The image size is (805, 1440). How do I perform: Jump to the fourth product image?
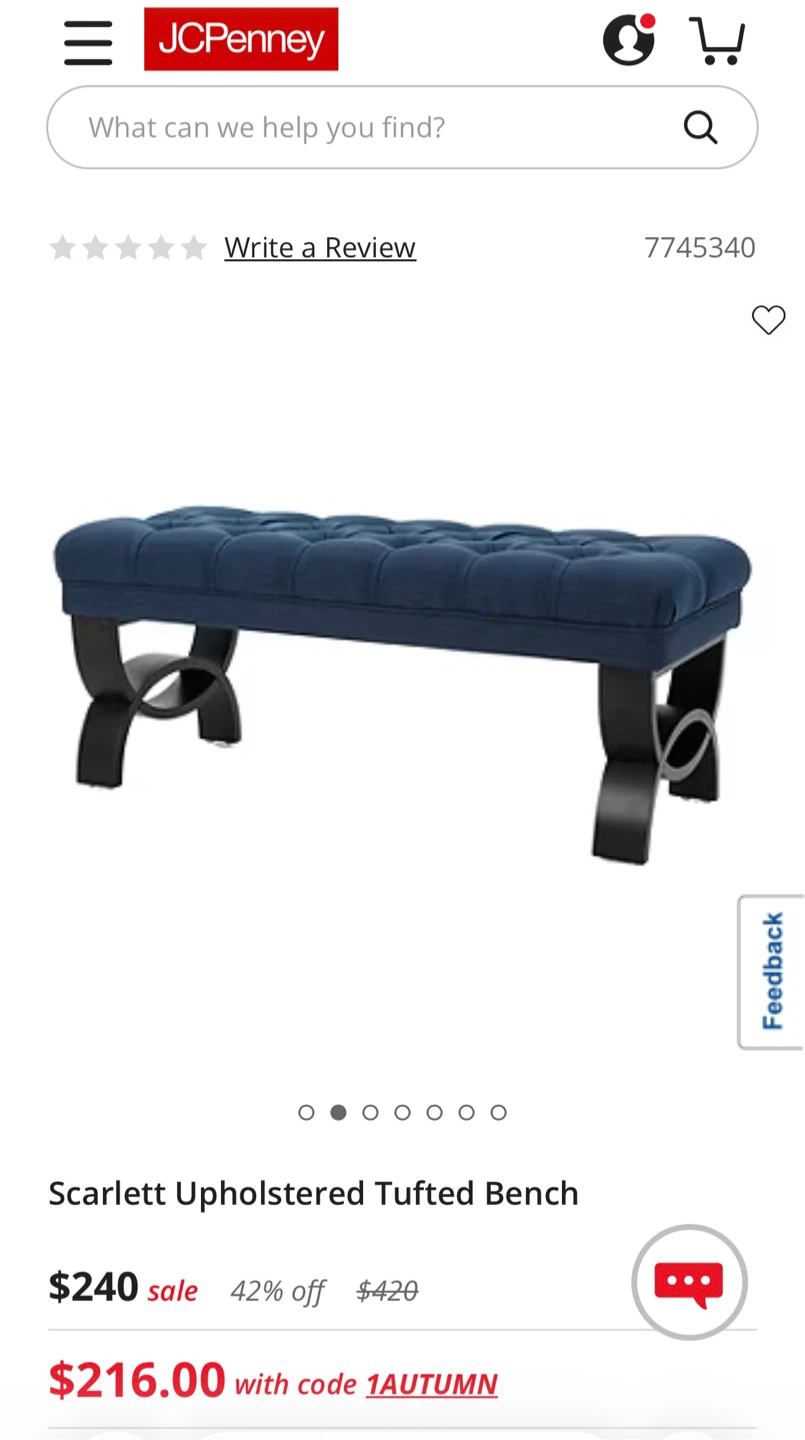[x=402, y=1112]
